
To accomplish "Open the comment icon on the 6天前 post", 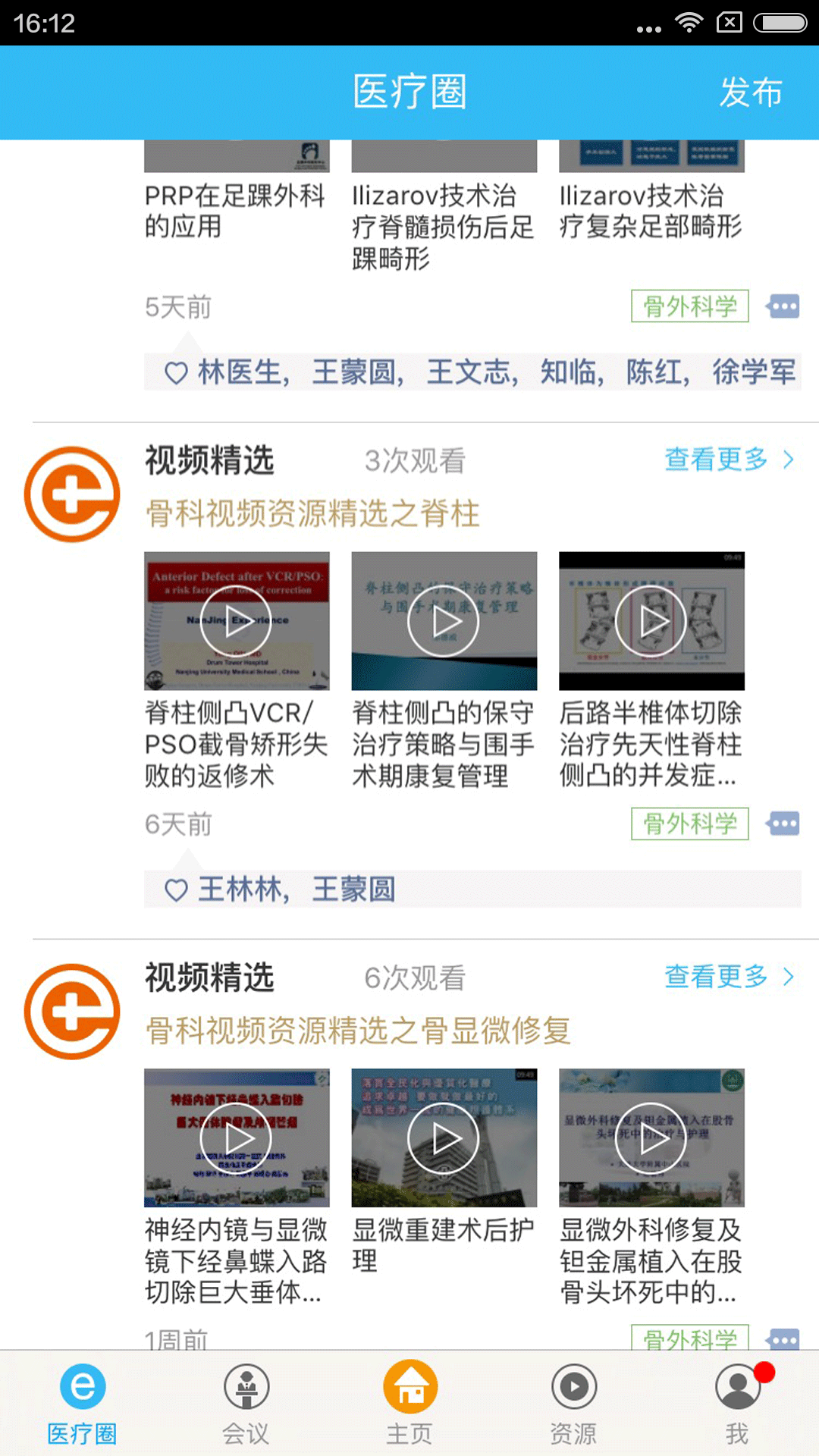I will [x=783, y=824].
